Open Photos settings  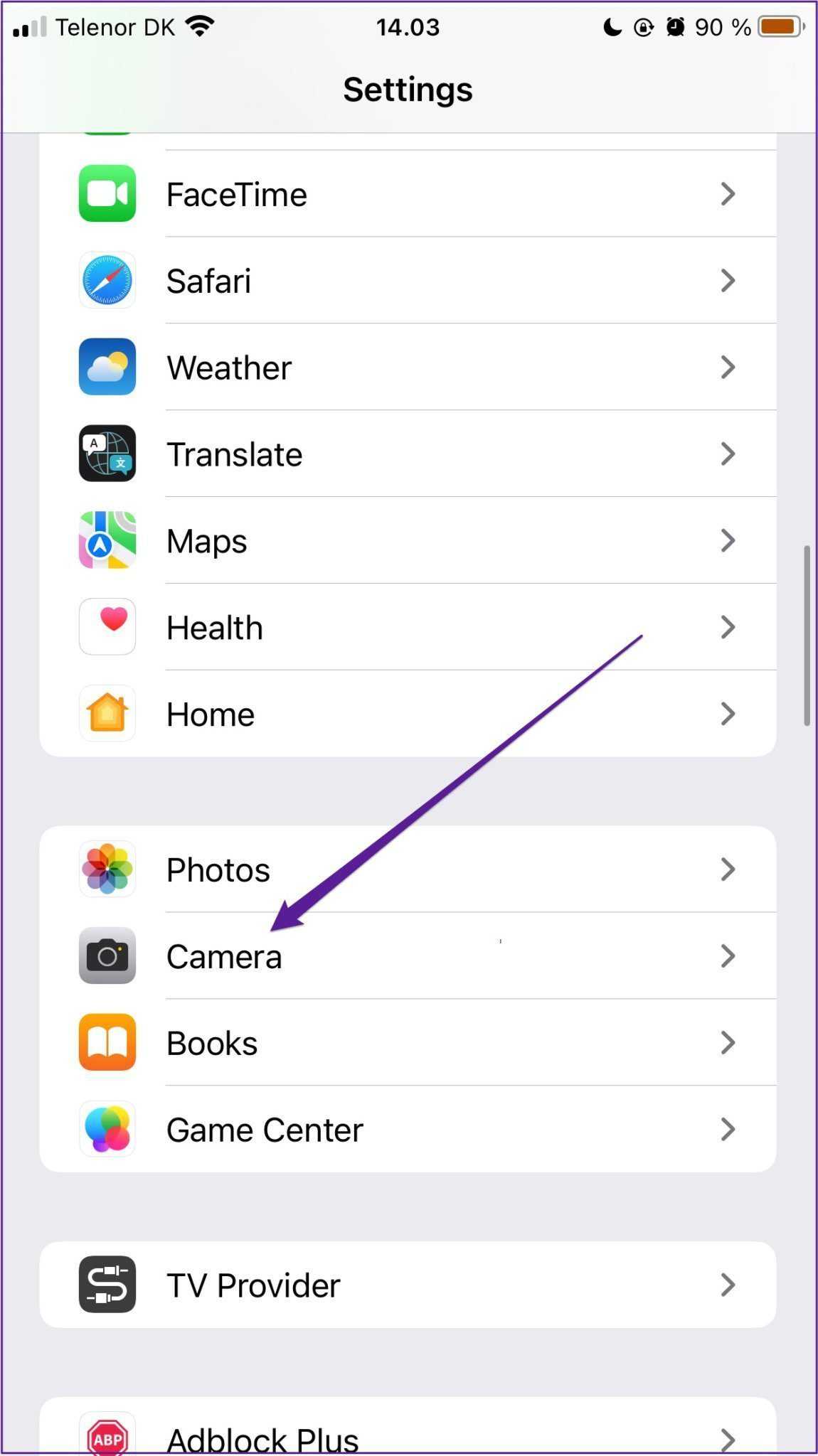tap(407, 869)
